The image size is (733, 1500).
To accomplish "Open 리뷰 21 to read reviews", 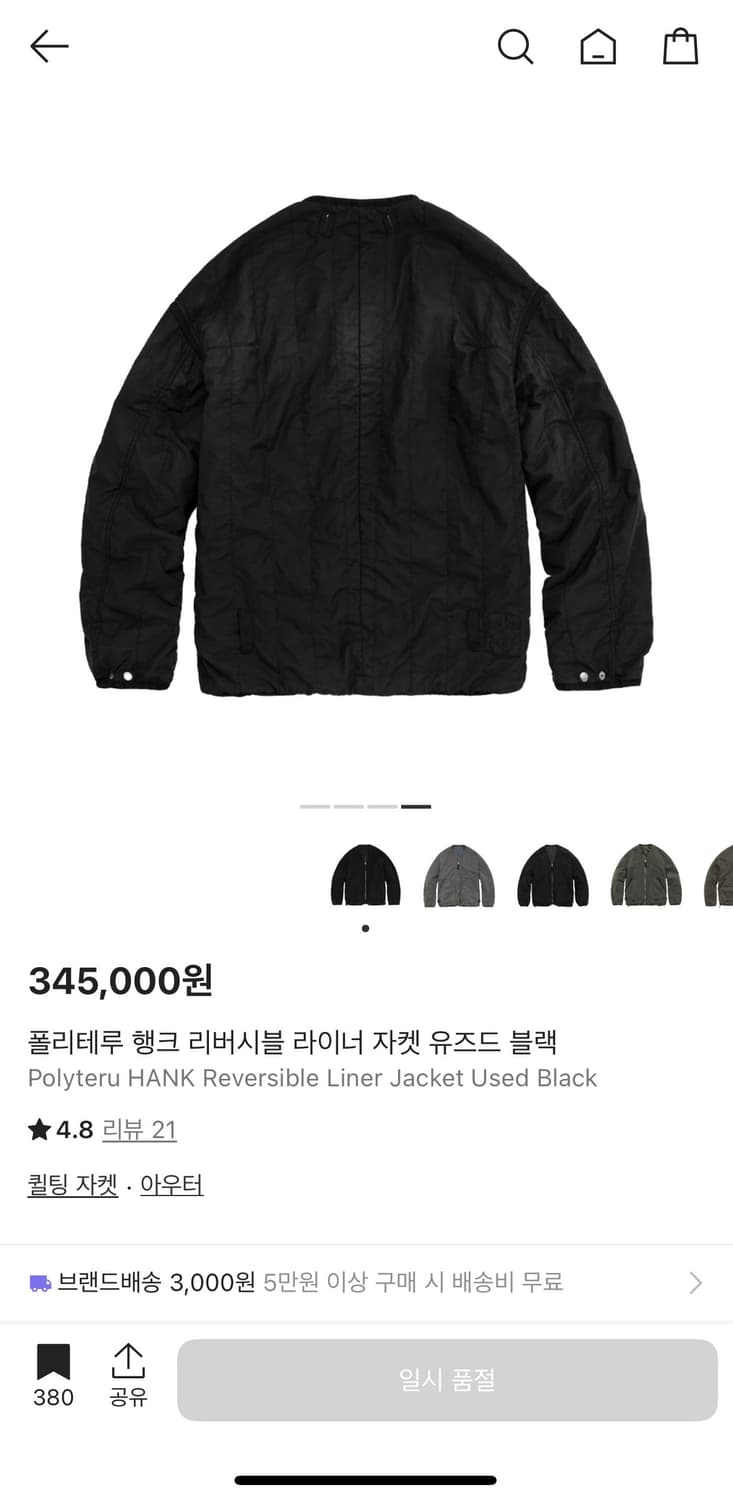I will (x=140, y=1130).
